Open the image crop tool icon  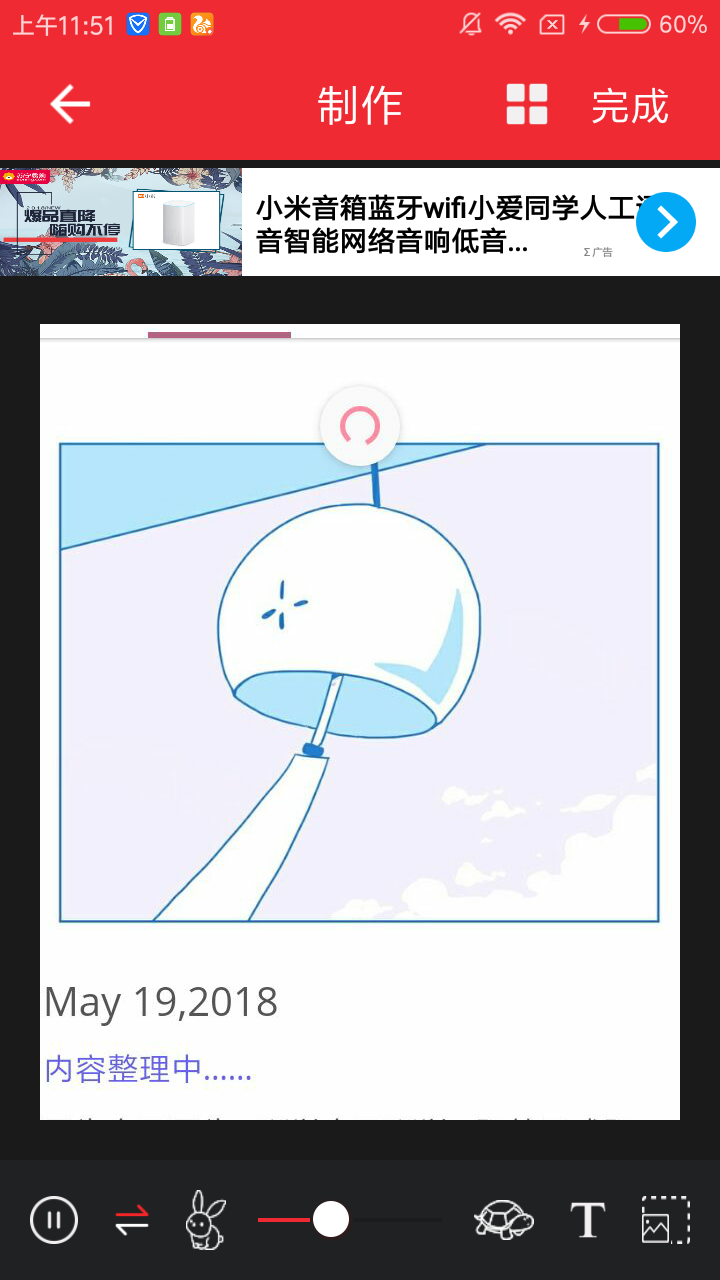tap(665, 1220)
